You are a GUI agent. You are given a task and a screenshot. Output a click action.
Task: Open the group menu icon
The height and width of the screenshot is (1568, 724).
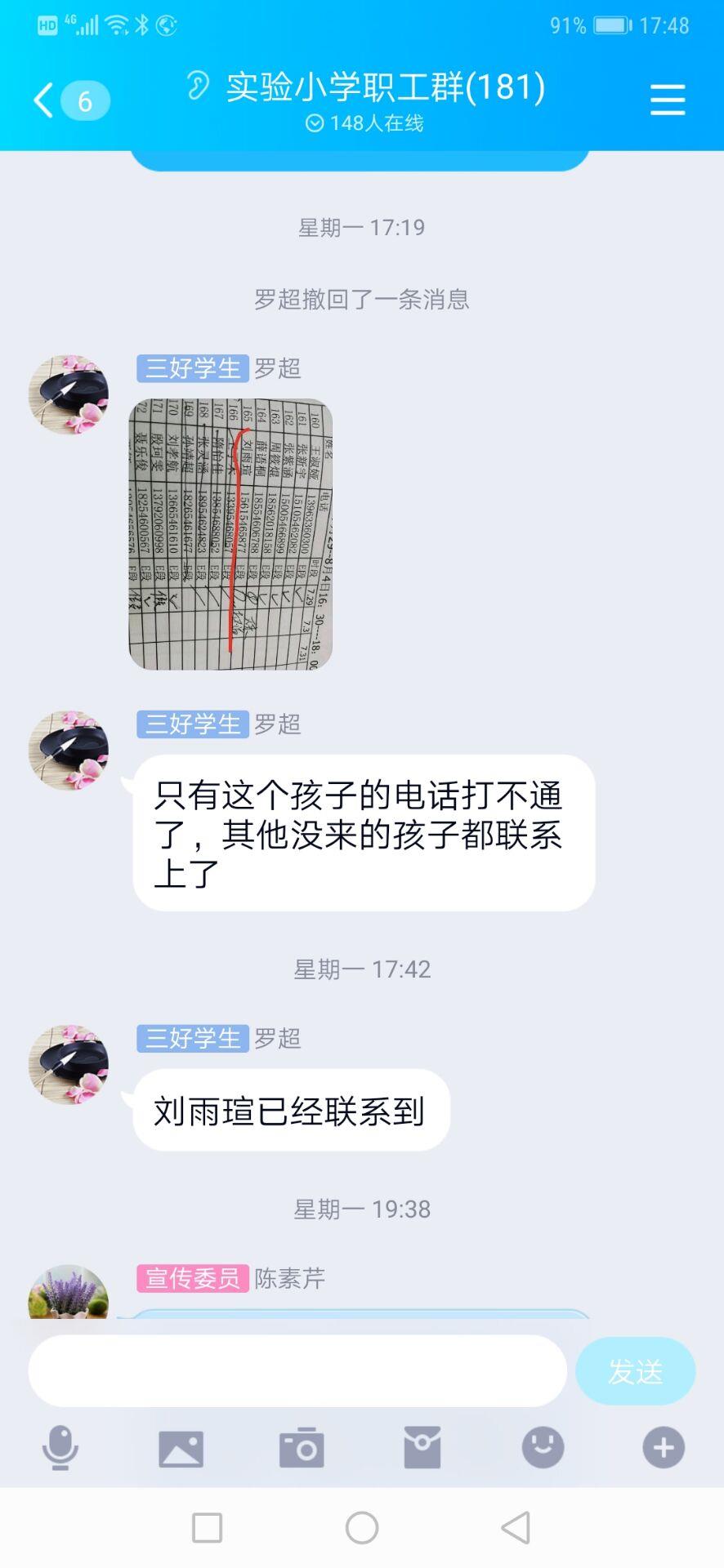click(x=667, y=100)
